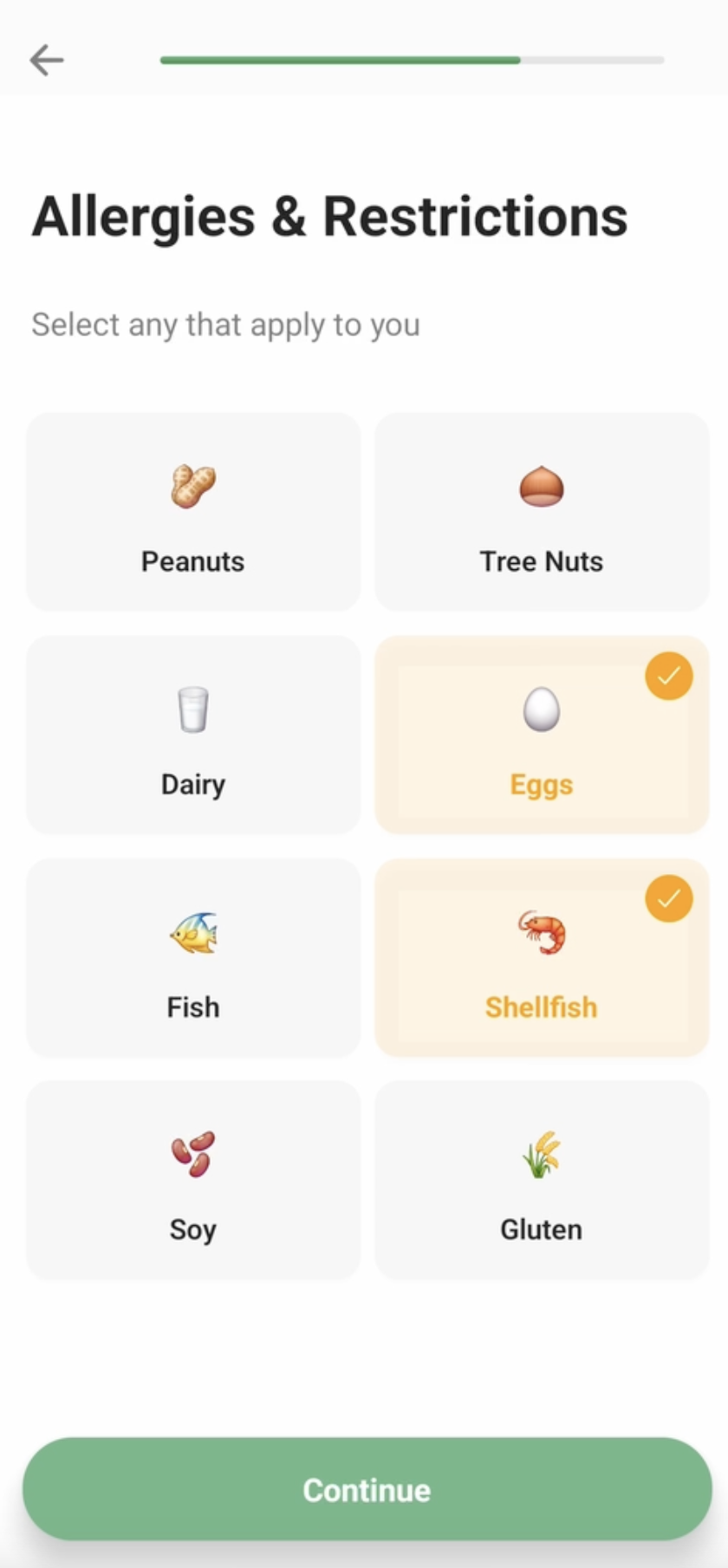
Task: Mark Fish as an allergy
Action: (193, 957)
